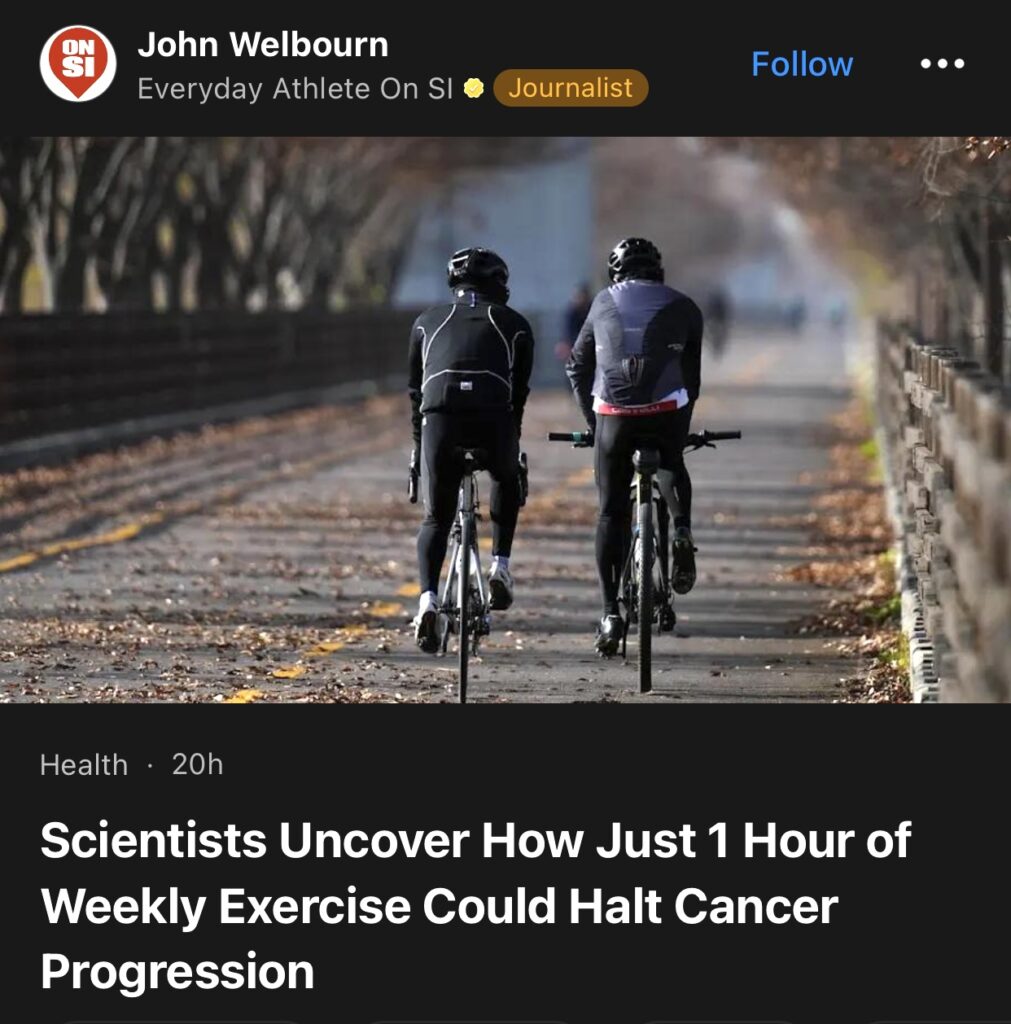Follow John Welbourn
This screenshot has width=1011, height=1024.
801,65
